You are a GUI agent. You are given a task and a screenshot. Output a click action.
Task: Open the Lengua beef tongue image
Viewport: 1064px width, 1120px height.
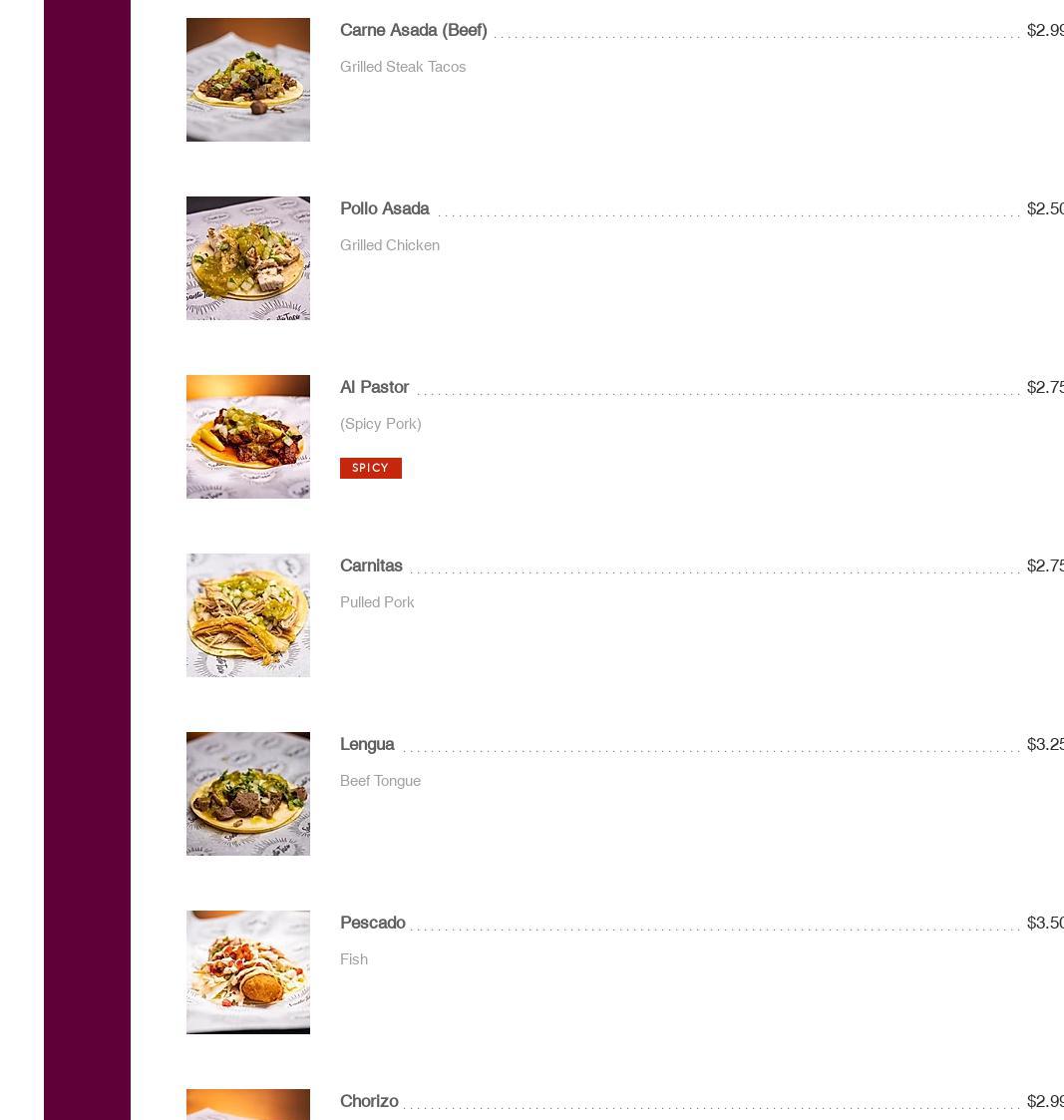[247, 794]
